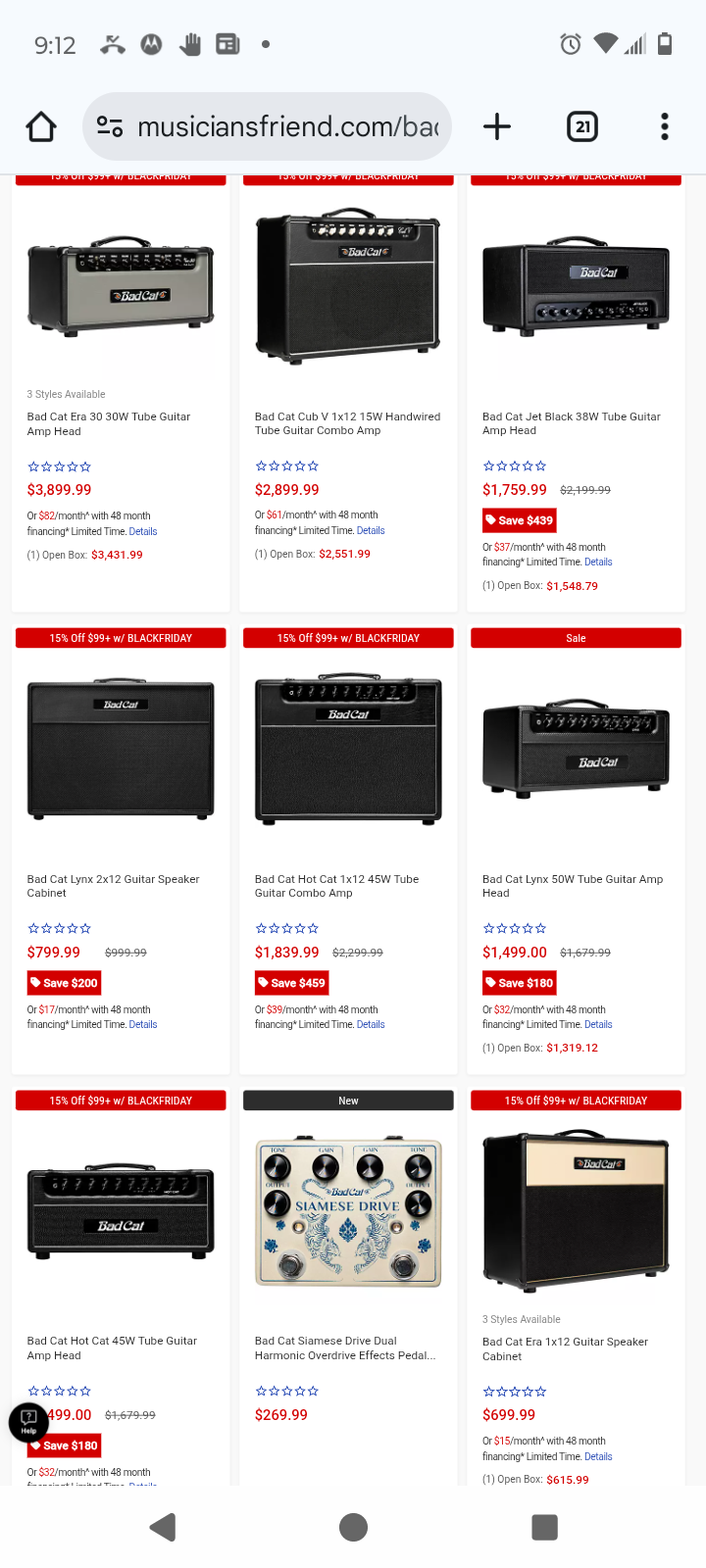The height and width of the screenshot is (1568, 706).
Task: Select Bad Cat Lynx 50W Amp Head
Action: pyautogui.click(x=572, y=886)
